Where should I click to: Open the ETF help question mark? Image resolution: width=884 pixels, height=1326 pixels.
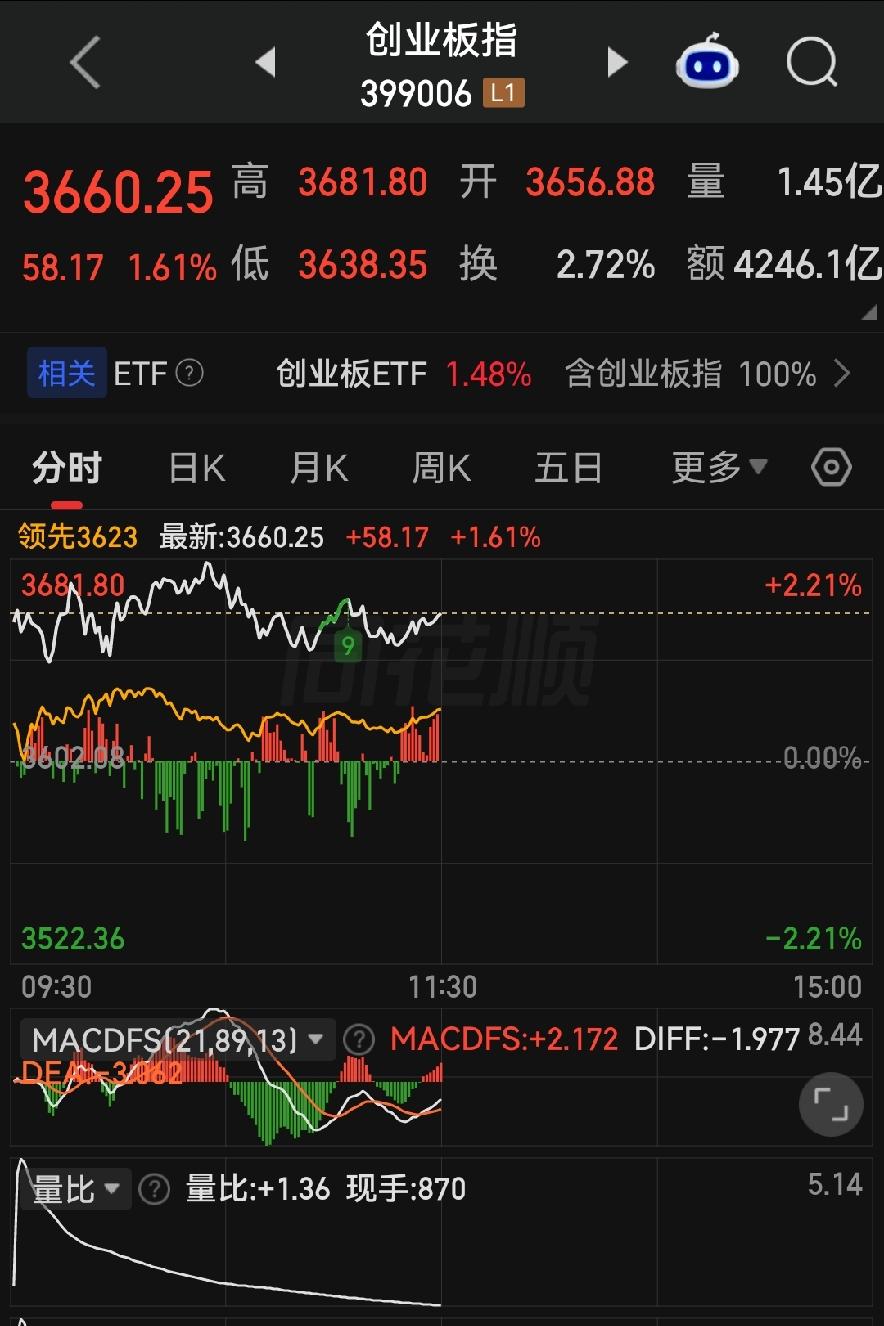click(x=189, y=373)
